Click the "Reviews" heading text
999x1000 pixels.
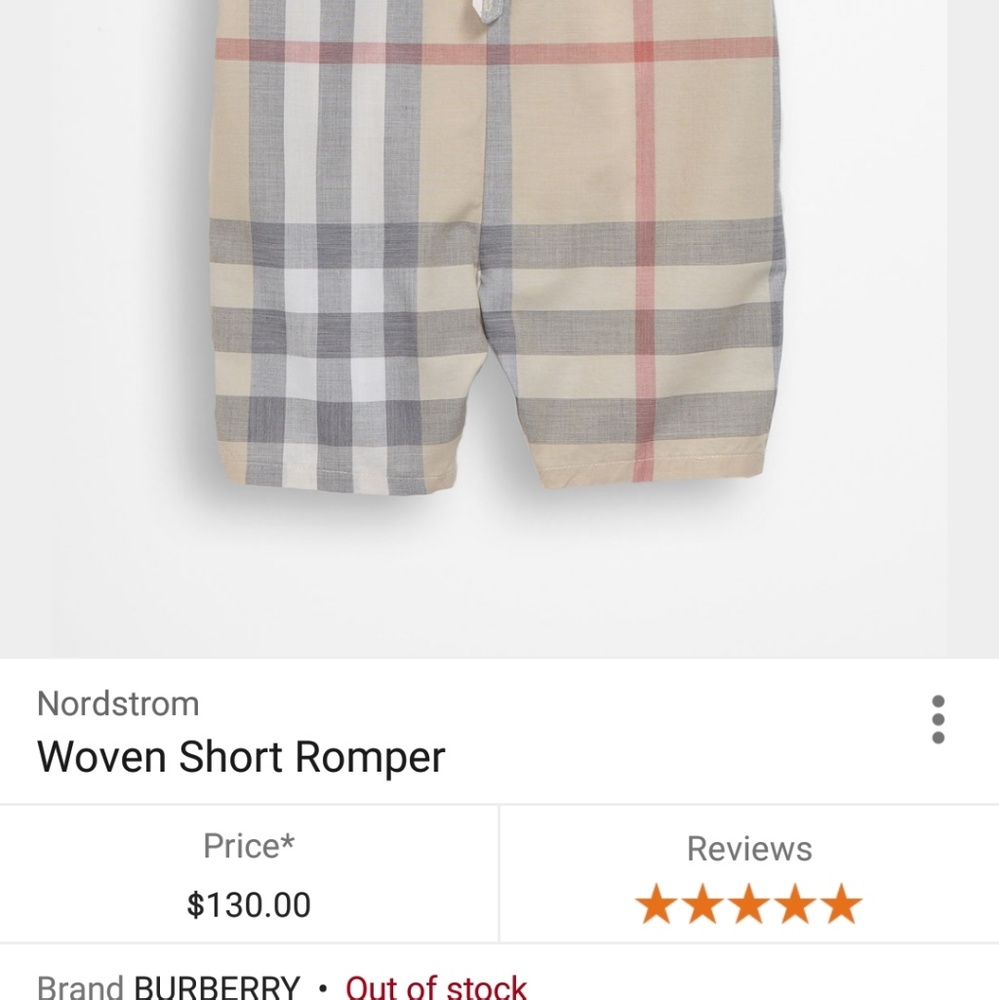click(x=748, y=849)
